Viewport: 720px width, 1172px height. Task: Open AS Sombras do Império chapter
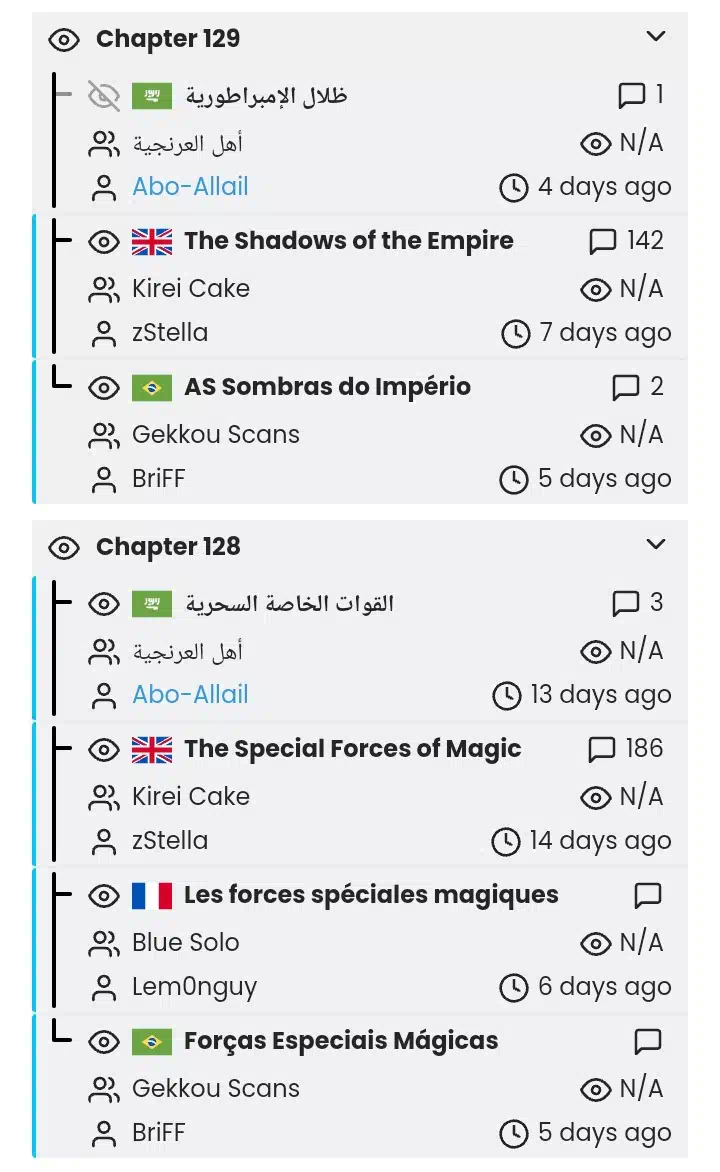click(327, 386)
